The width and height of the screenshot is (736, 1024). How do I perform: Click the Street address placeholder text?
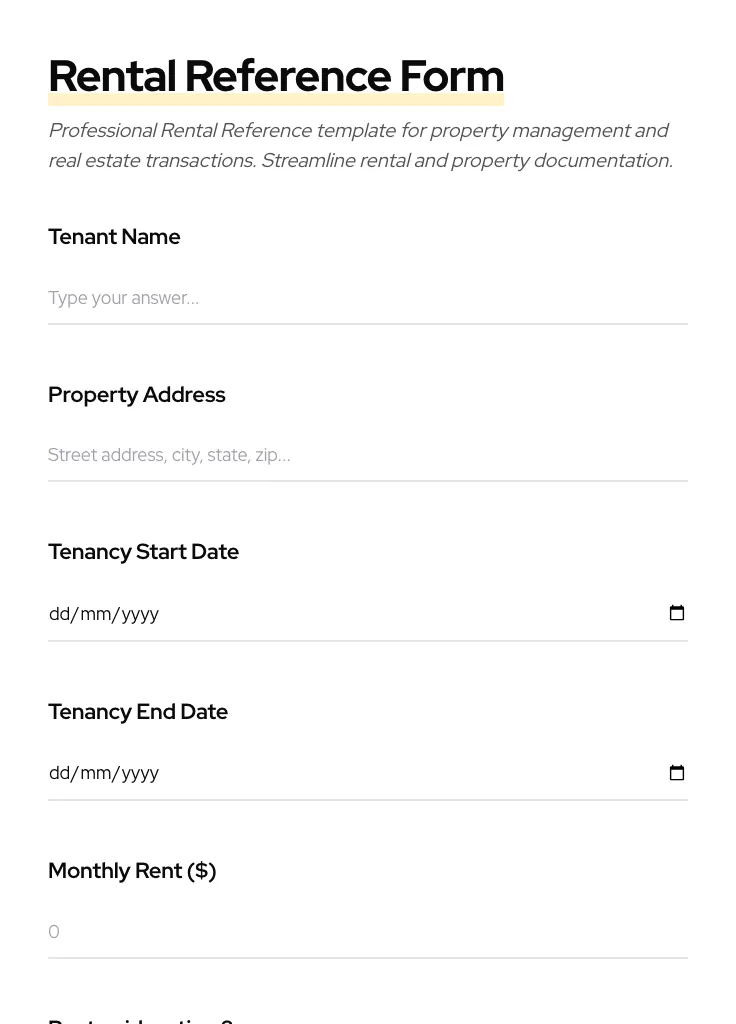click(x=169, y=455)
